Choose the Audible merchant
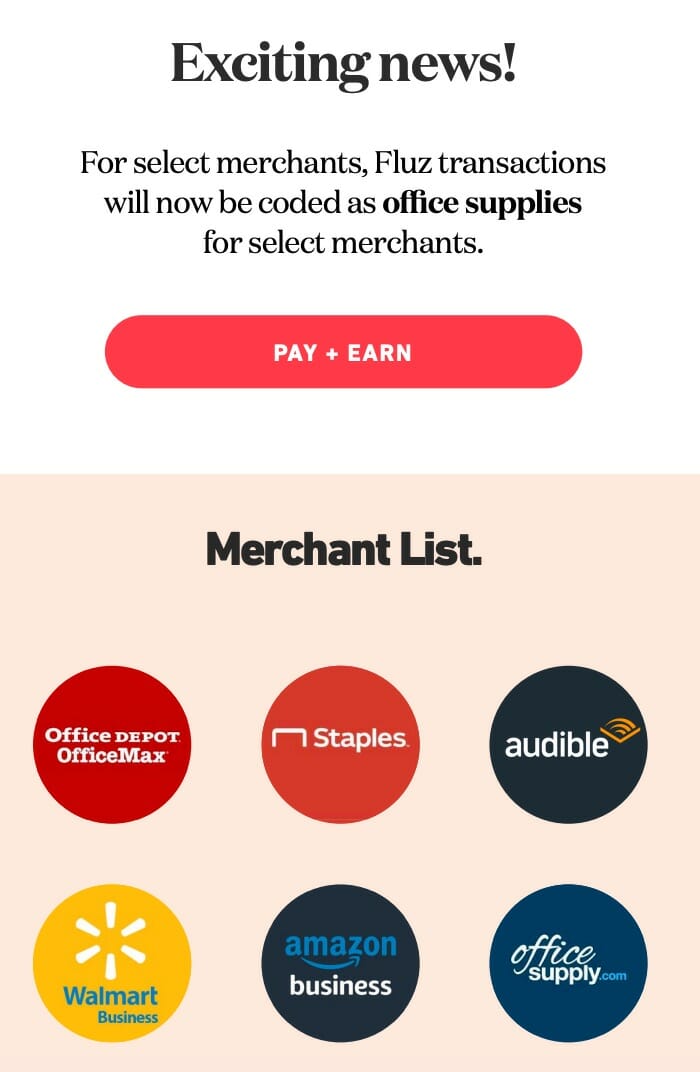 coord(568,744)
